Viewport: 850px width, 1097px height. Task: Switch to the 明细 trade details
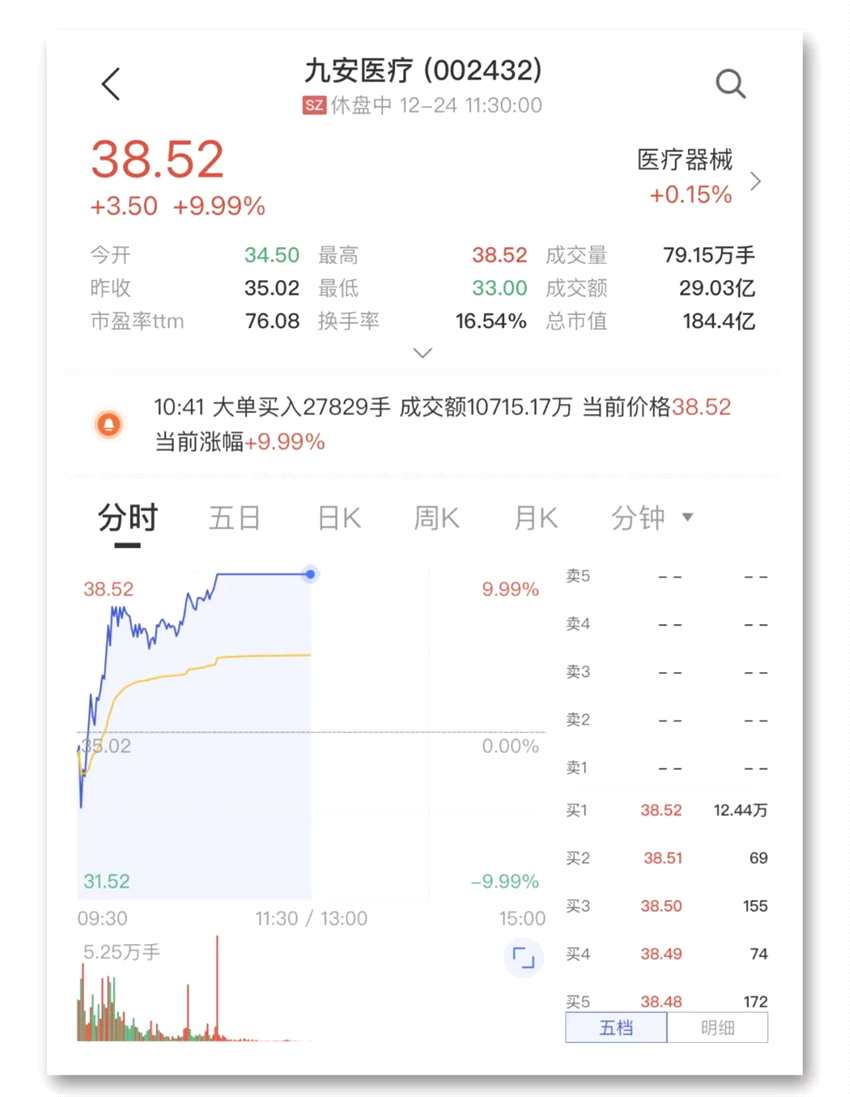(717, 1028)
